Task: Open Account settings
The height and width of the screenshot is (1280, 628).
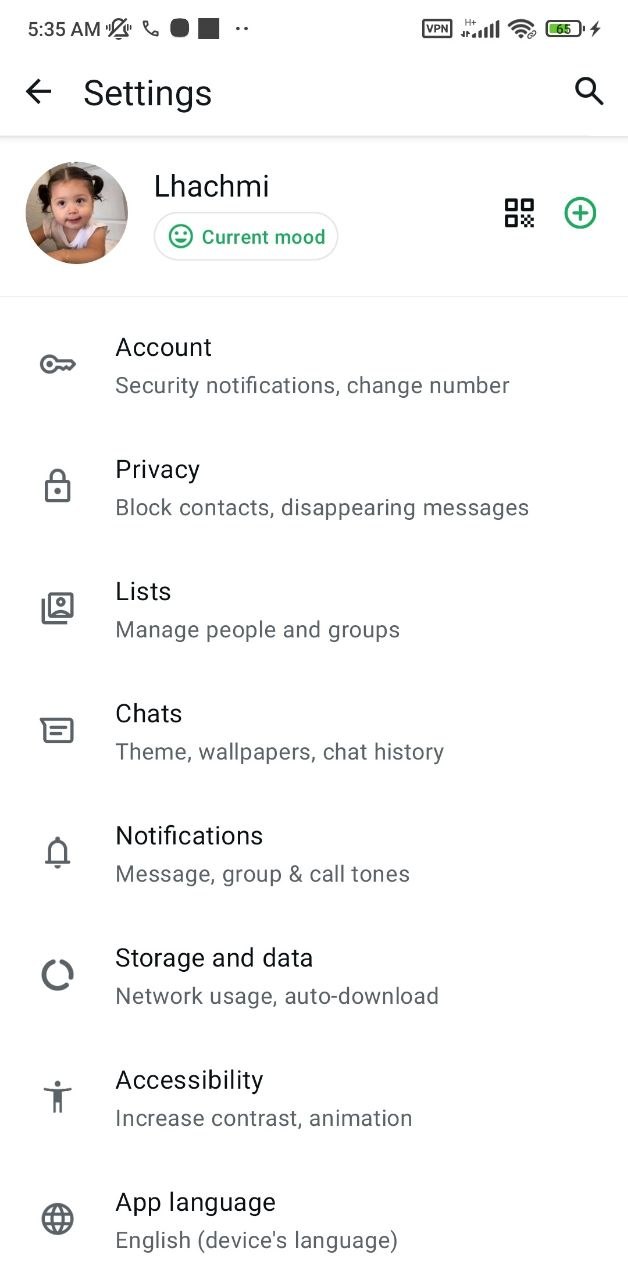Action: [x=312, y=365]
